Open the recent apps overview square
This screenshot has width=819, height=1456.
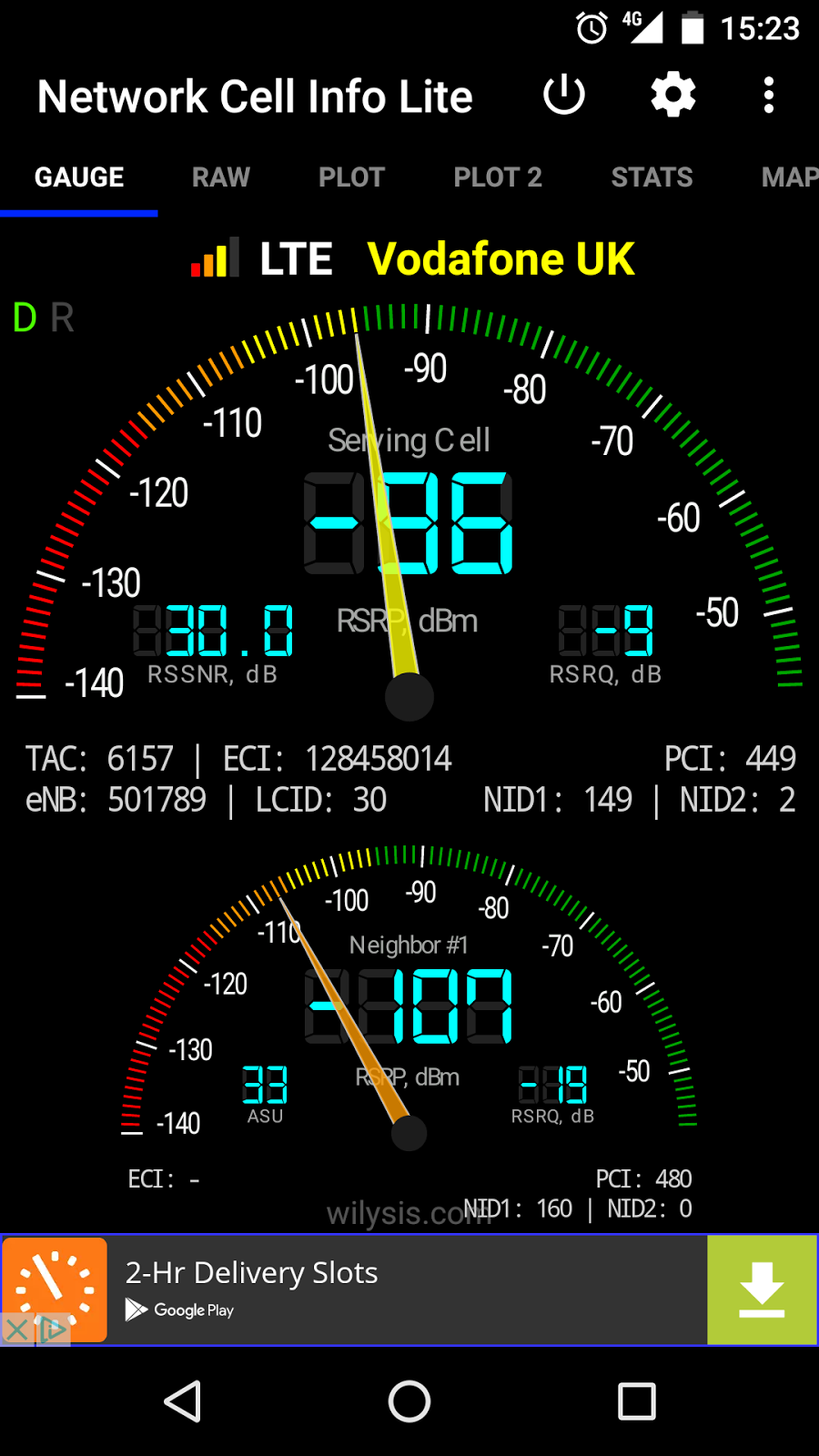[x=636, y=1401]
